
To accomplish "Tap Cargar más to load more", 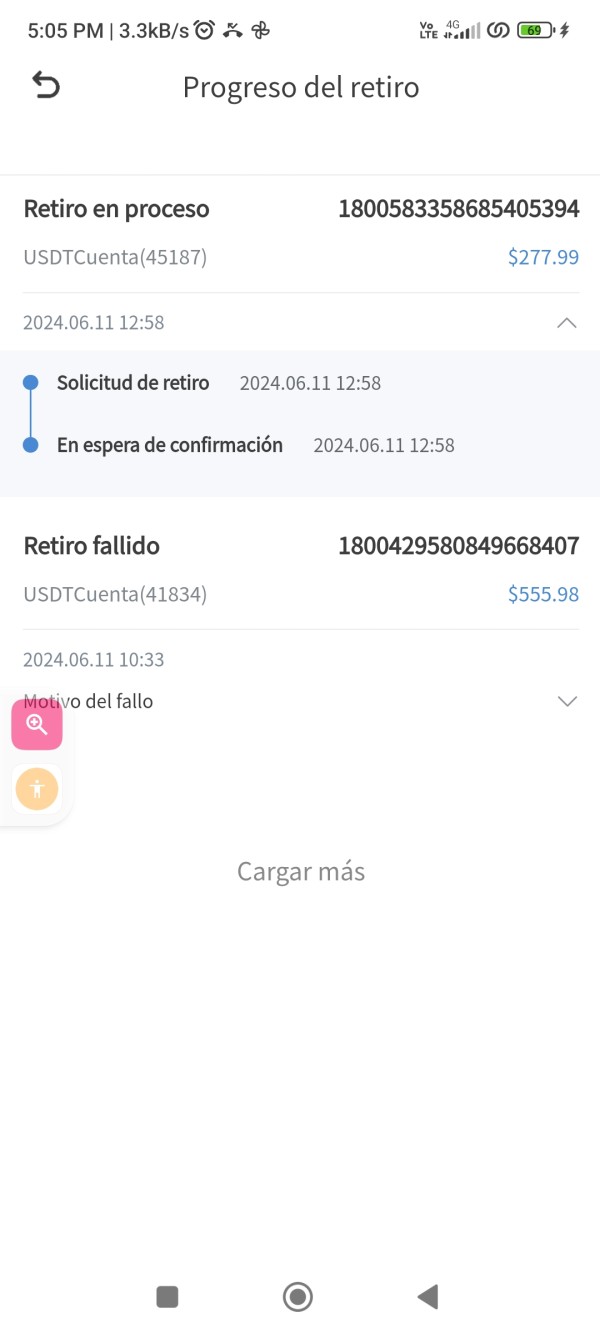I will pyautogui.click(x=301, y=871).
